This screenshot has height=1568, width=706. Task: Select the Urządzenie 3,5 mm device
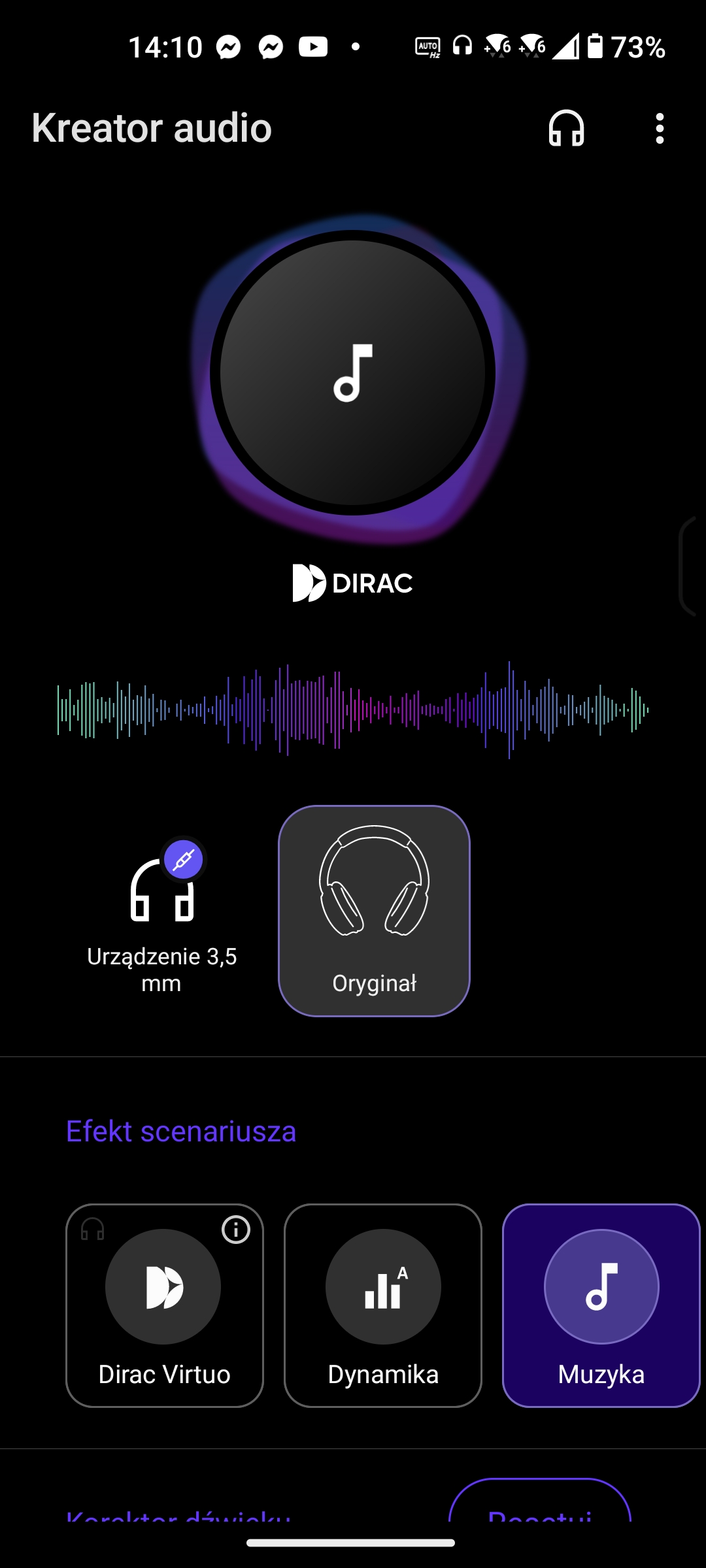162,915
